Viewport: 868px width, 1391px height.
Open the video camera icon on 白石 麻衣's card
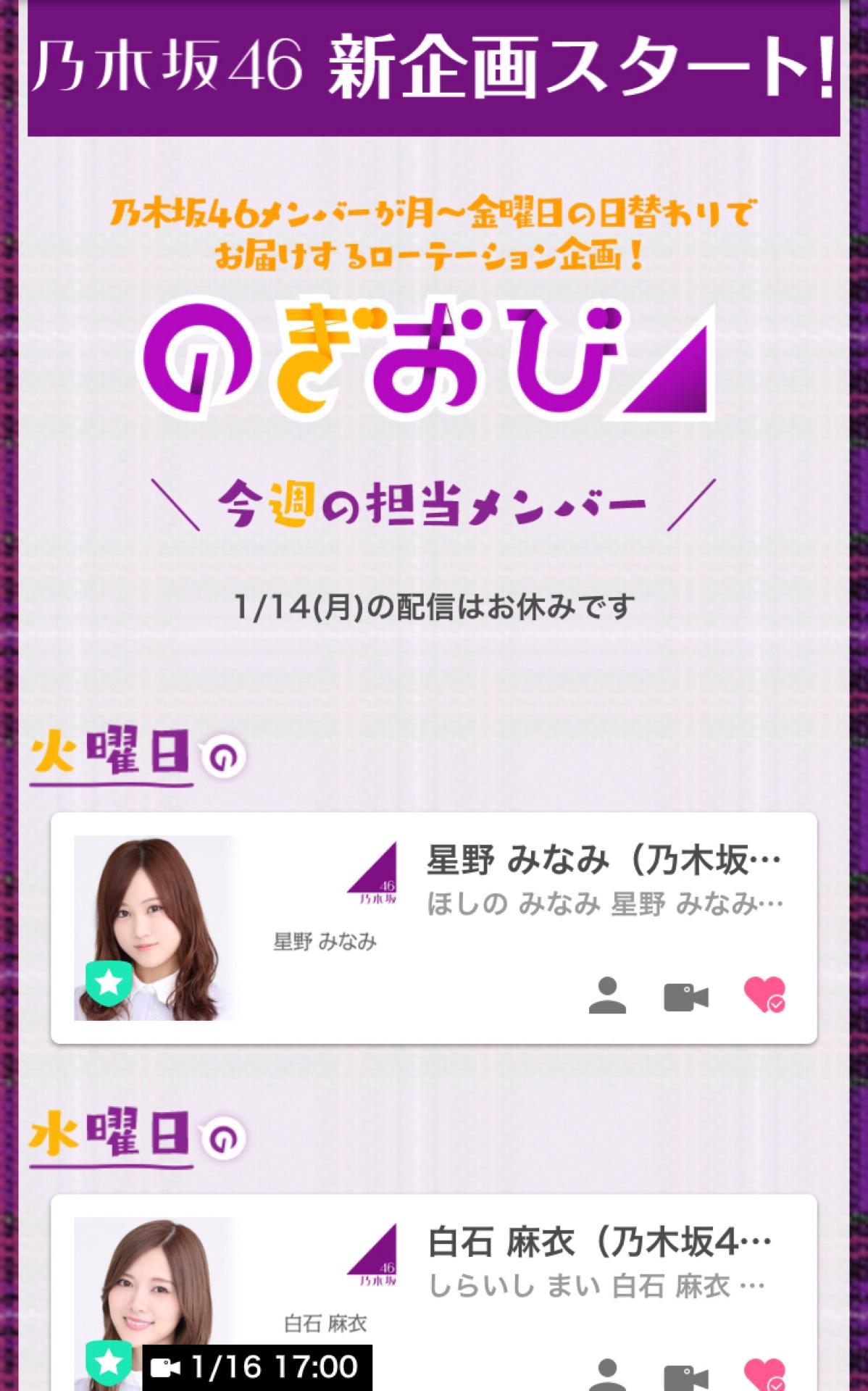coord(685,1377)
